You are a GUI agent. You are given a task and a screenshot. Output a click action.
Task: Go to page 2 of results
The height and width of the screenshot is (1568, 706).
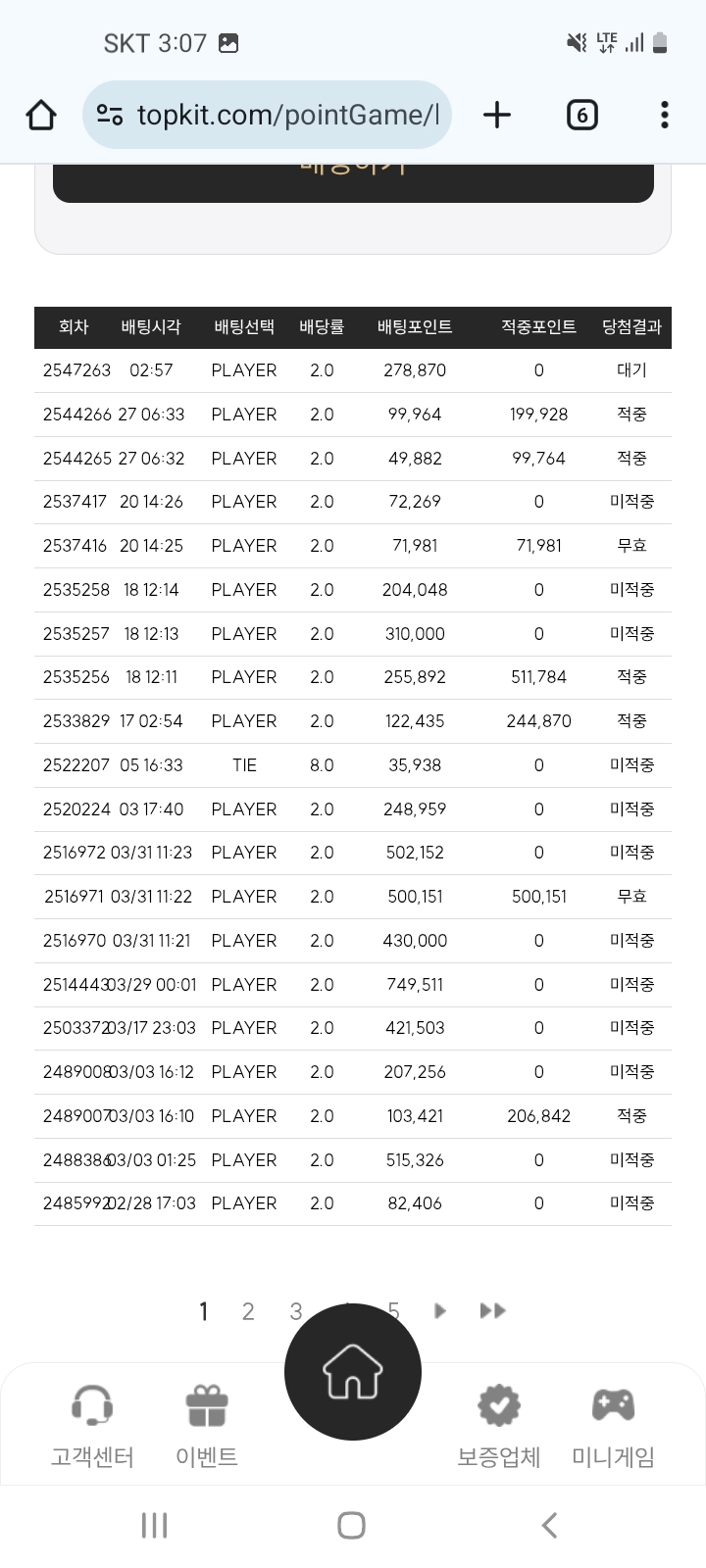(248, 1311)
